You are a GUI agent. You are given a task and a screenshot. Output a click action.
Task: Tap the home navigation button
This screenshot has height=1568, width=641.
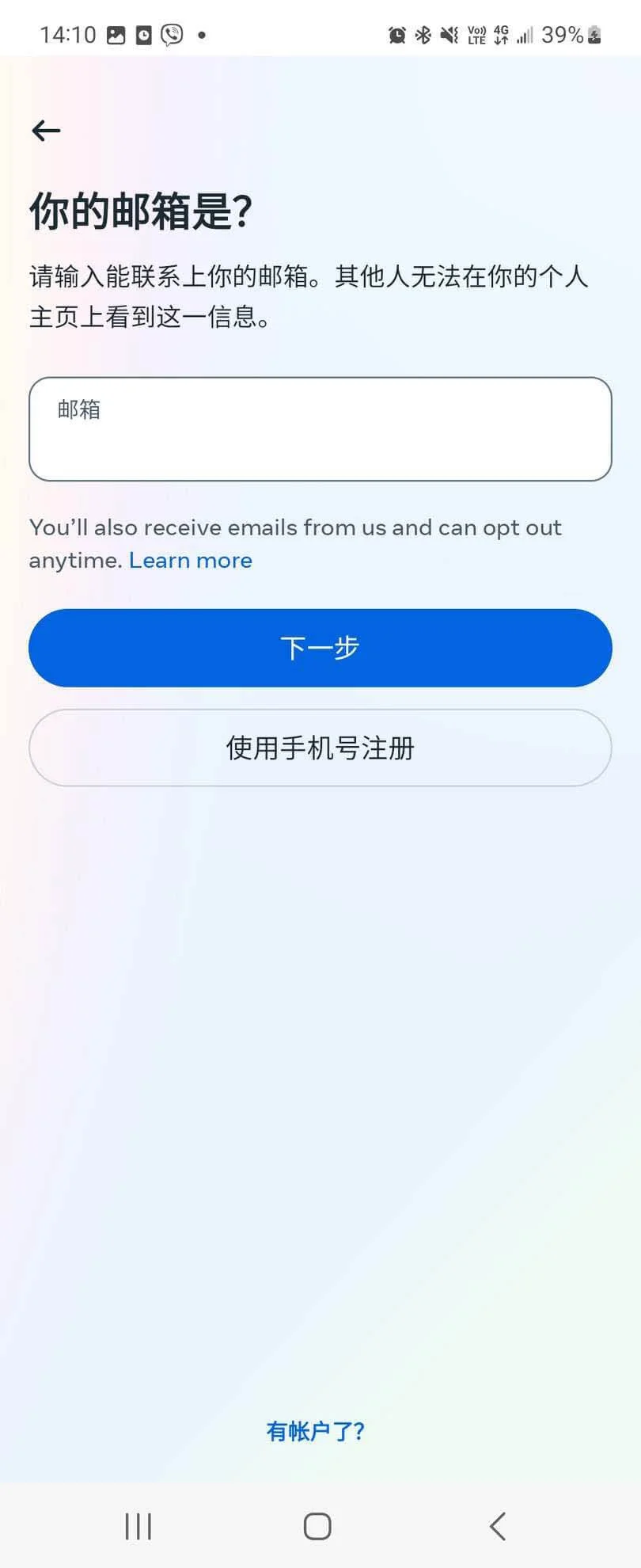click(x=317, y=1524)
